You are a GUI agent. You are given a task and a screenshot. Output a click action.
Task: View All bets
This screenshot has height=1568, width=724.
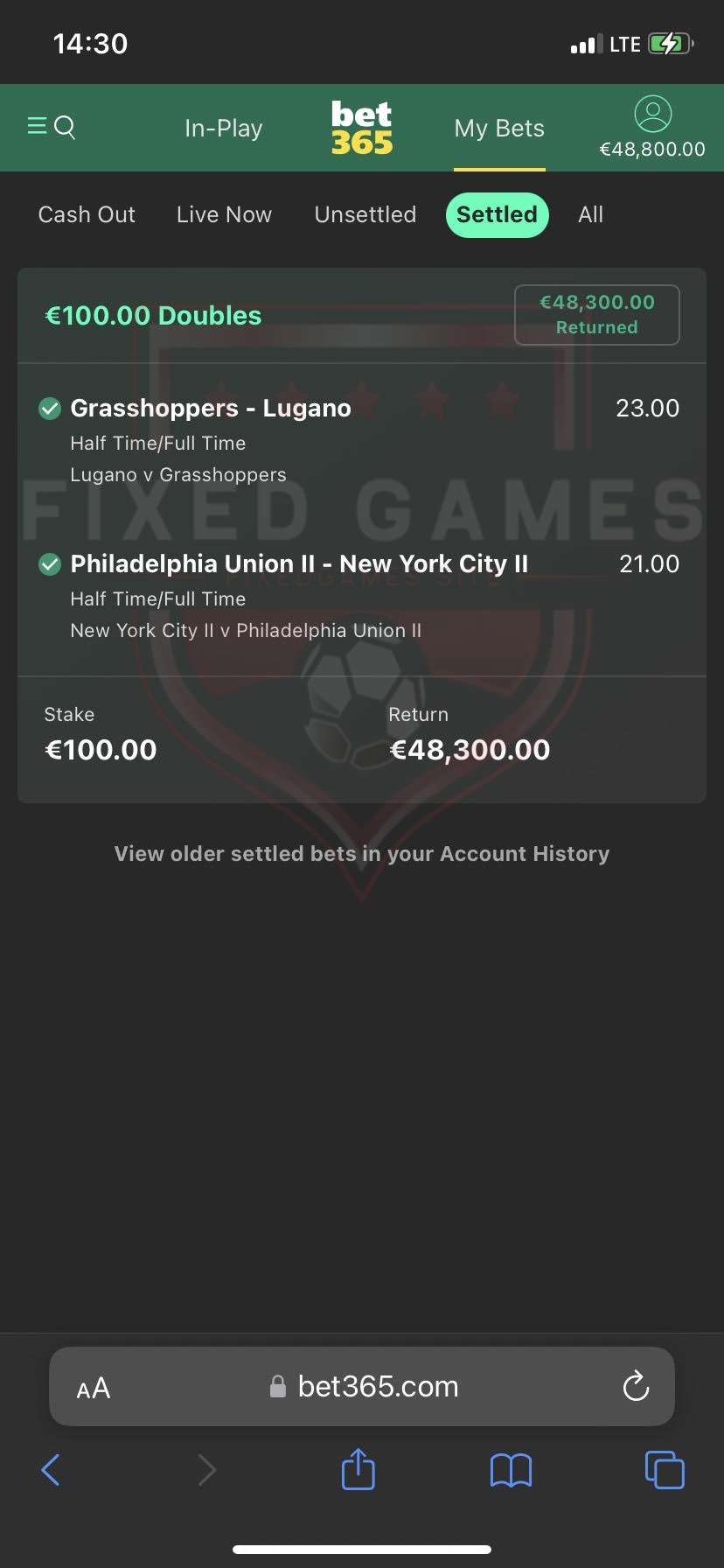590,214
